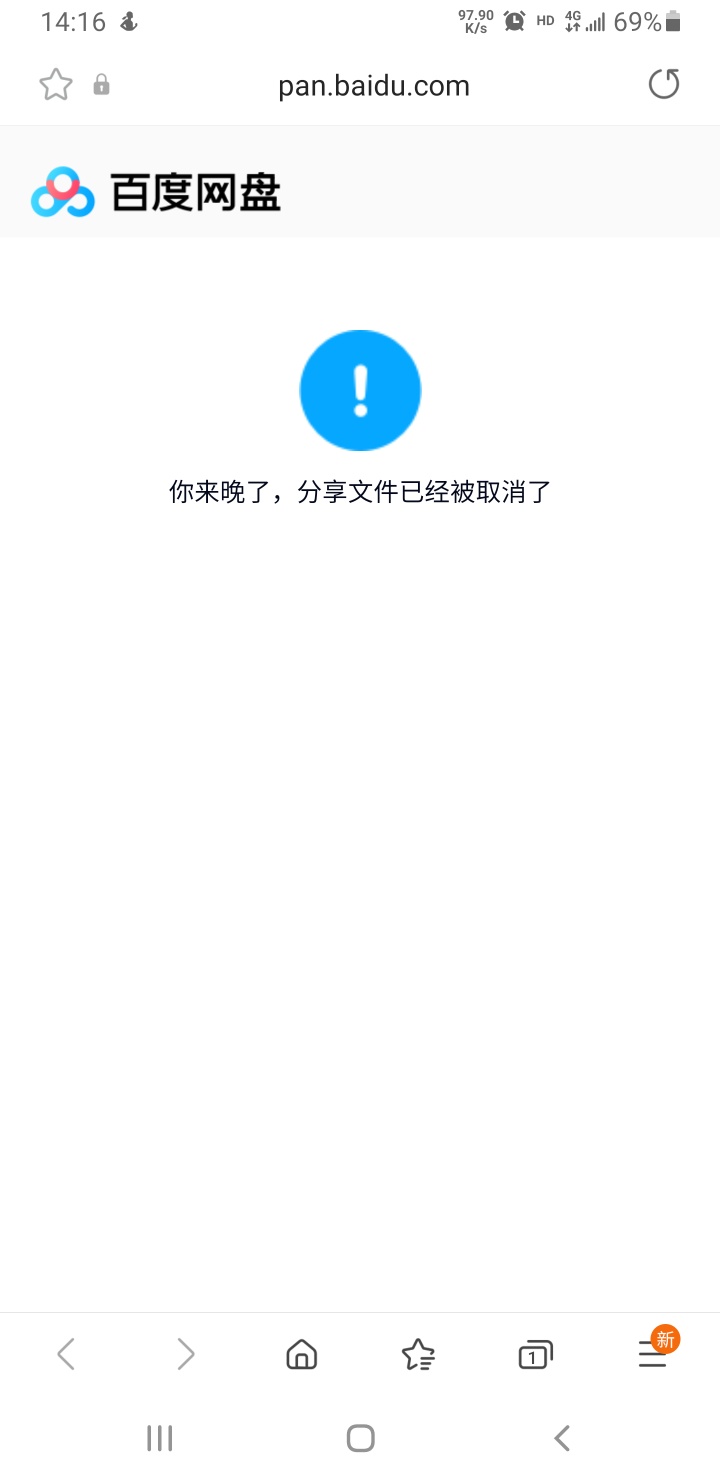Show recent apps

click(160, 1438)
